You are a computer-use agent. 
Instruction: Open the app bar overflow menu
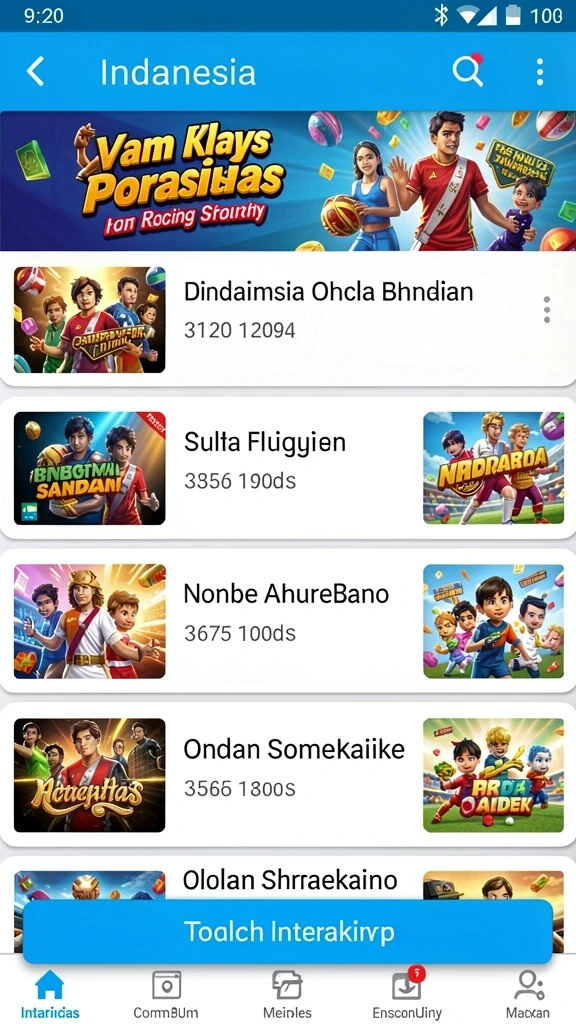539,71
